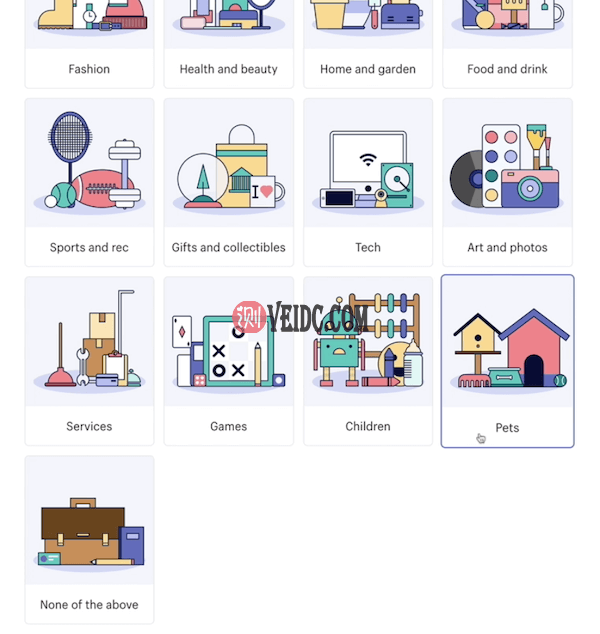Select the Pets category
The image size is (600, 634).
[507, 361]
